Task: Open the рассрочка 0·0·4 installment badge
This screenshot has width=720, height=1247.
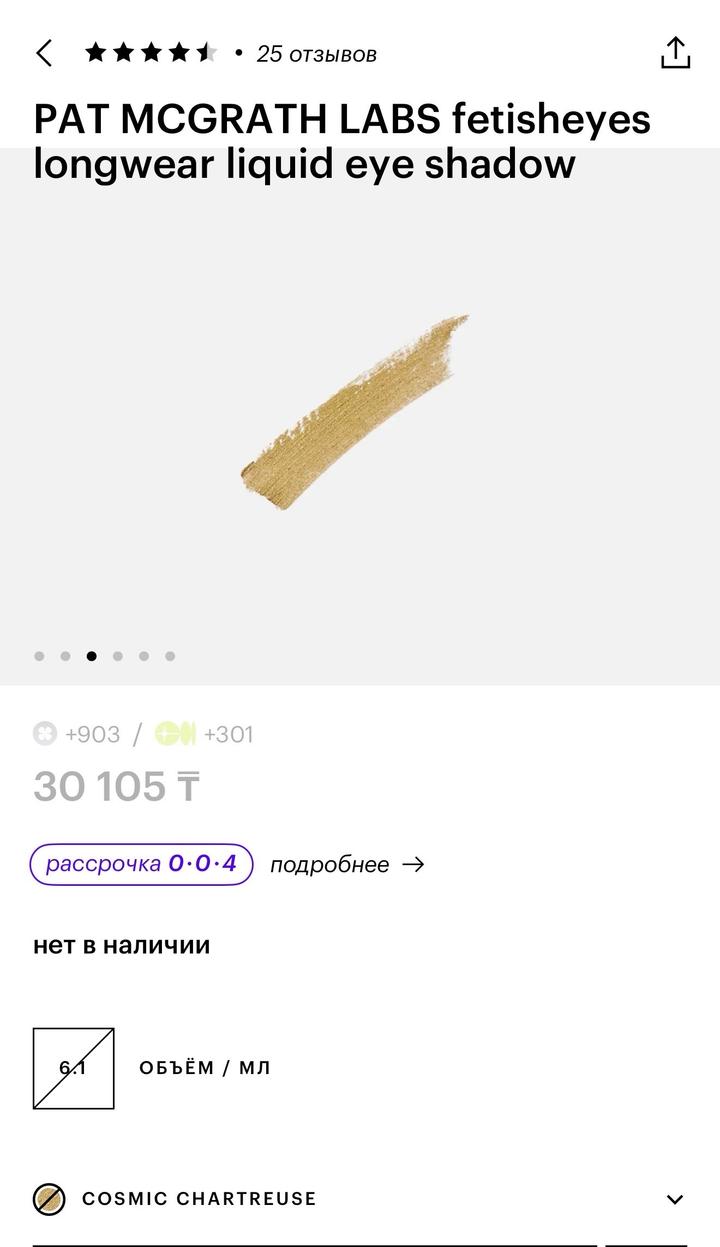Action: click(x=141, y=864)
